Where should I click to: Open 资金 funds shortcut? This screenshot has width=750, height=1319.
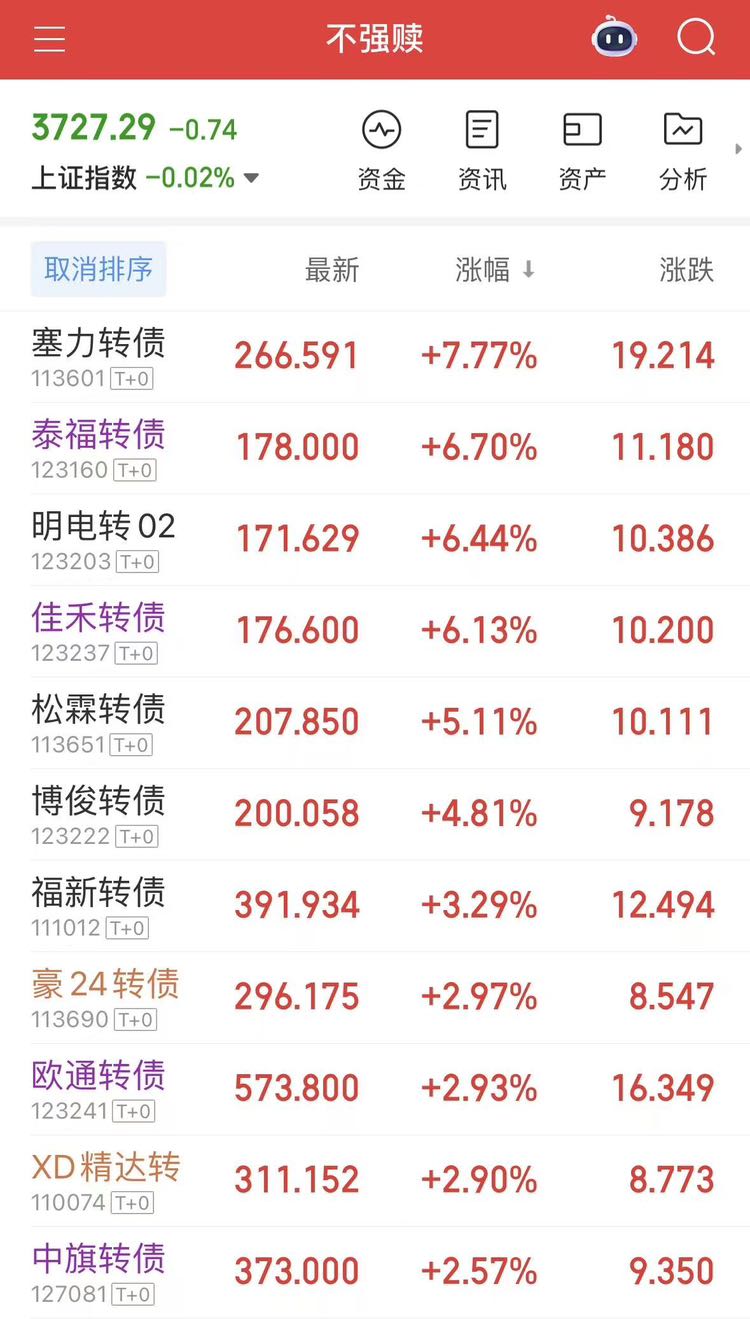tap(381, 151)
